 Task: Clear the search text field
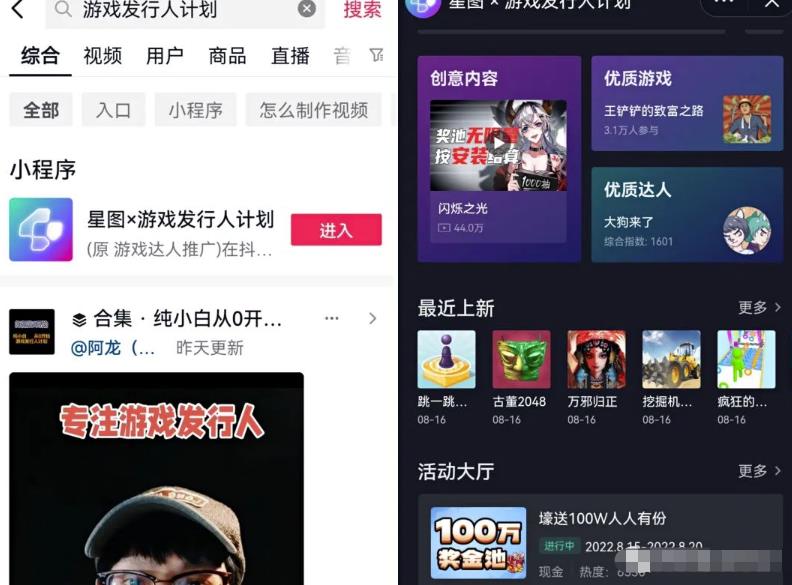tap(307, 9)
